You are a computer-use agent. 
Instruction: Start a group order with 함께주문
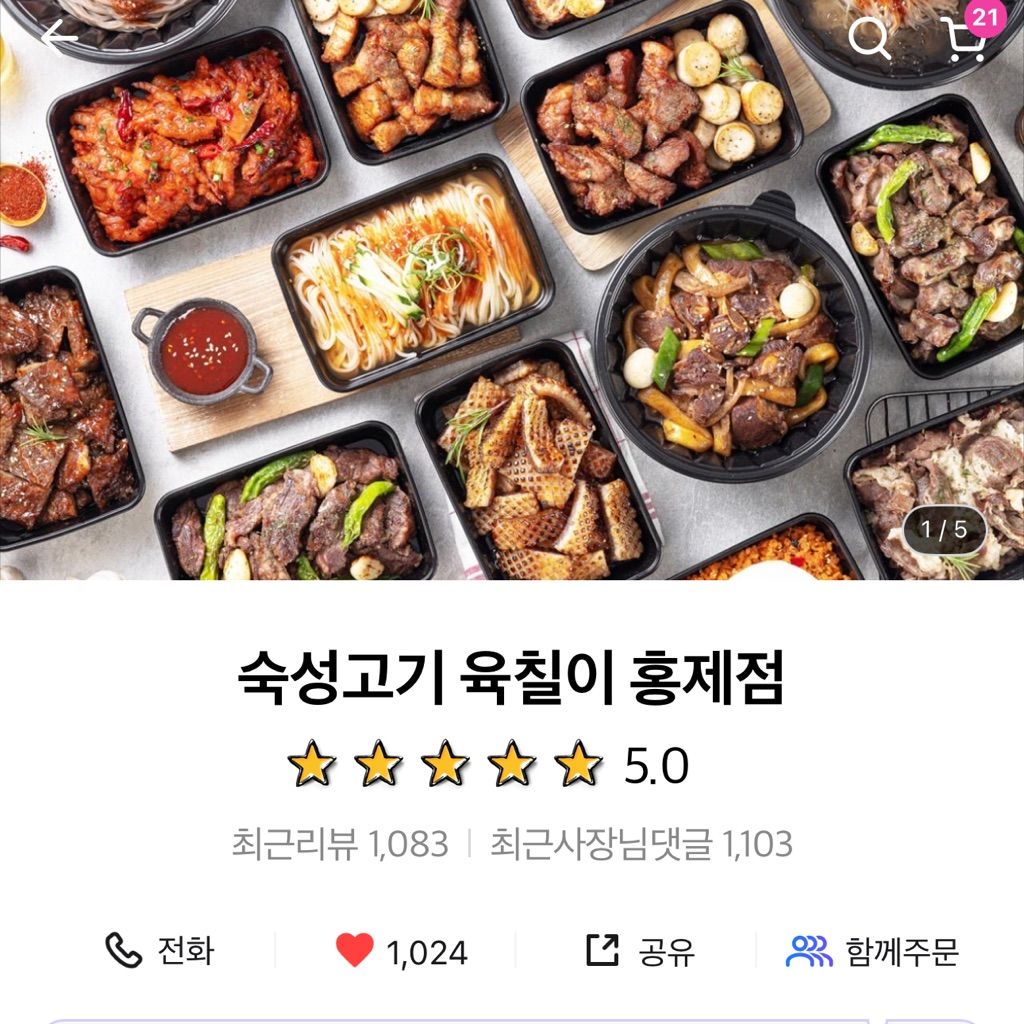pyautogui.click(x=872, y=950)
